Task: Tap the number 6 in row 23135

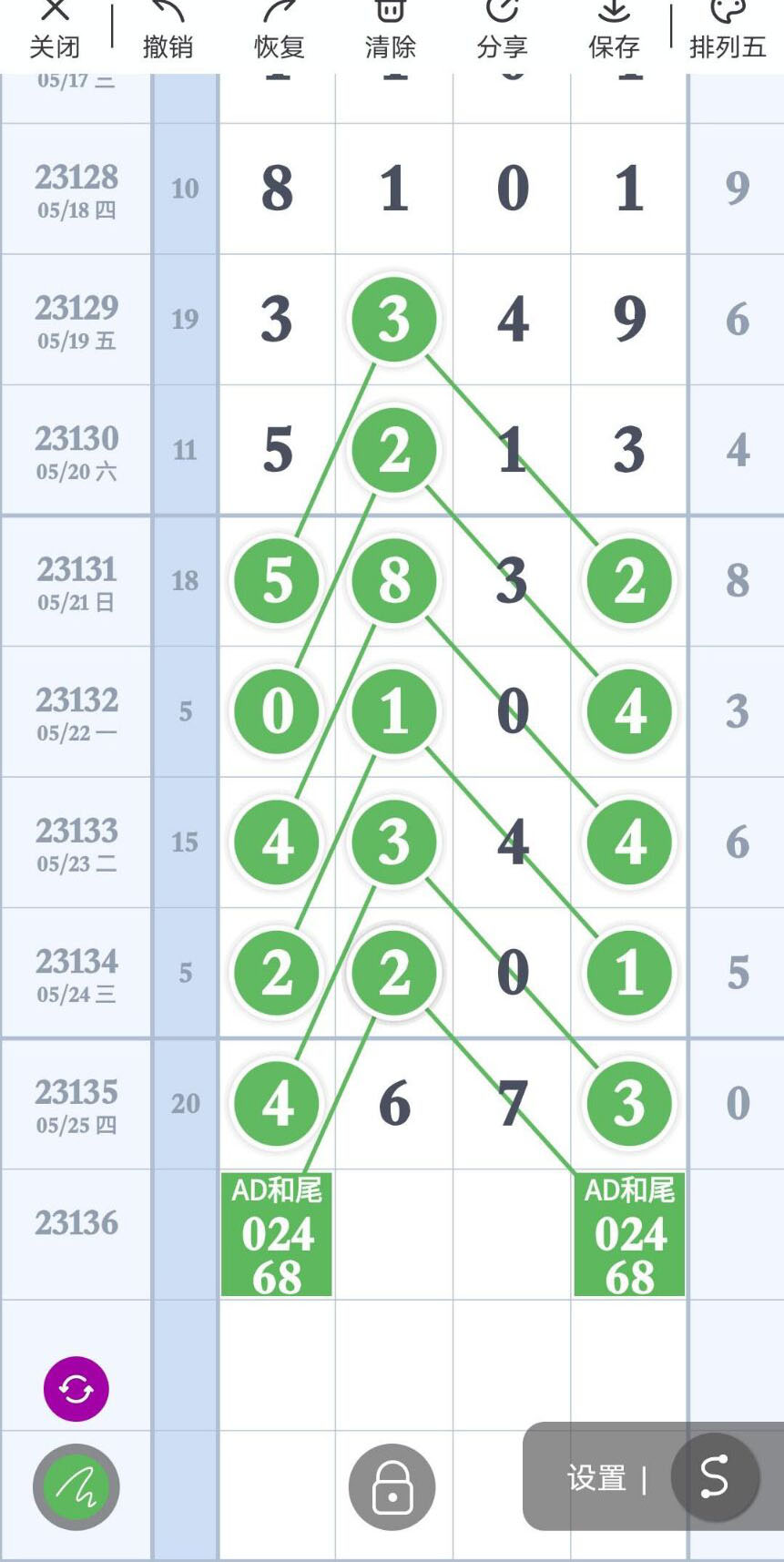Action: (392, 1103)
